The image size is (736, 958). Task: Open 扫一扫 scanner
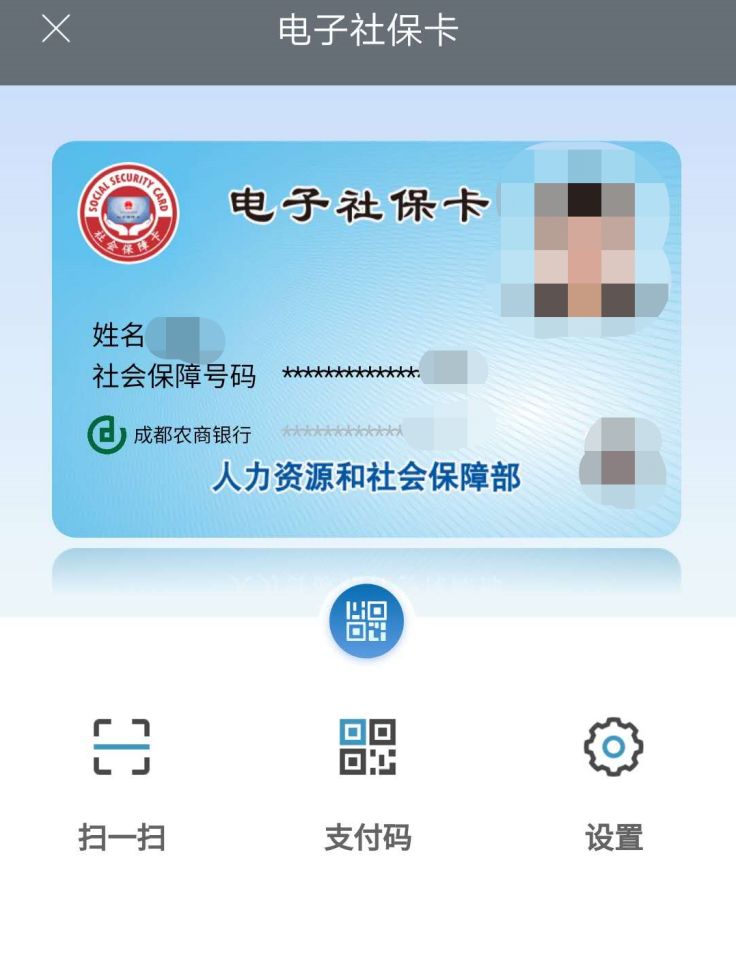point(121,780)
